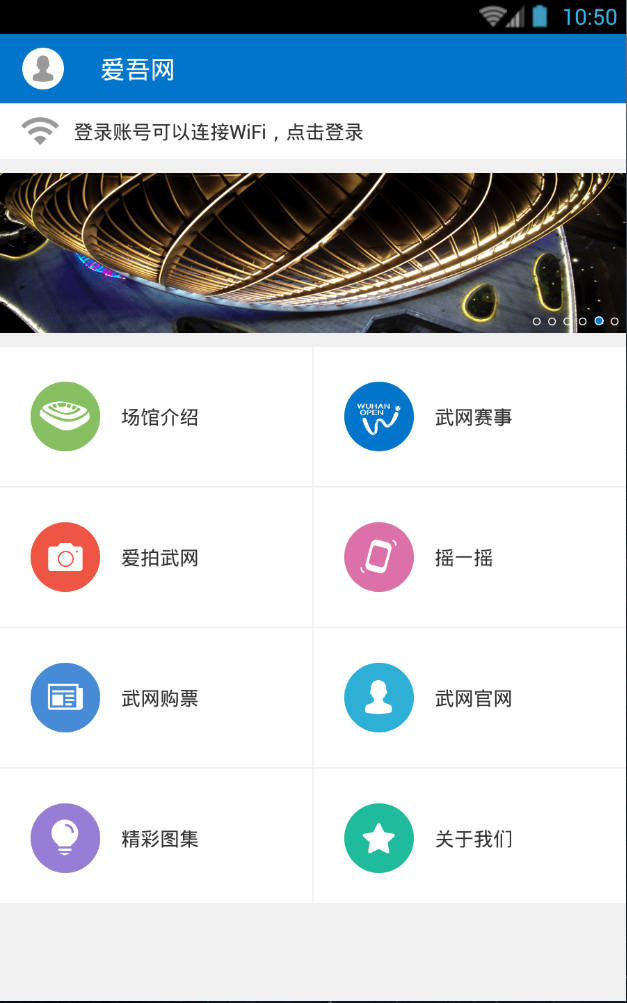627x1003 pixels.
Task: Select 爱拍武网 photo feature
Action: pos(156,557)
